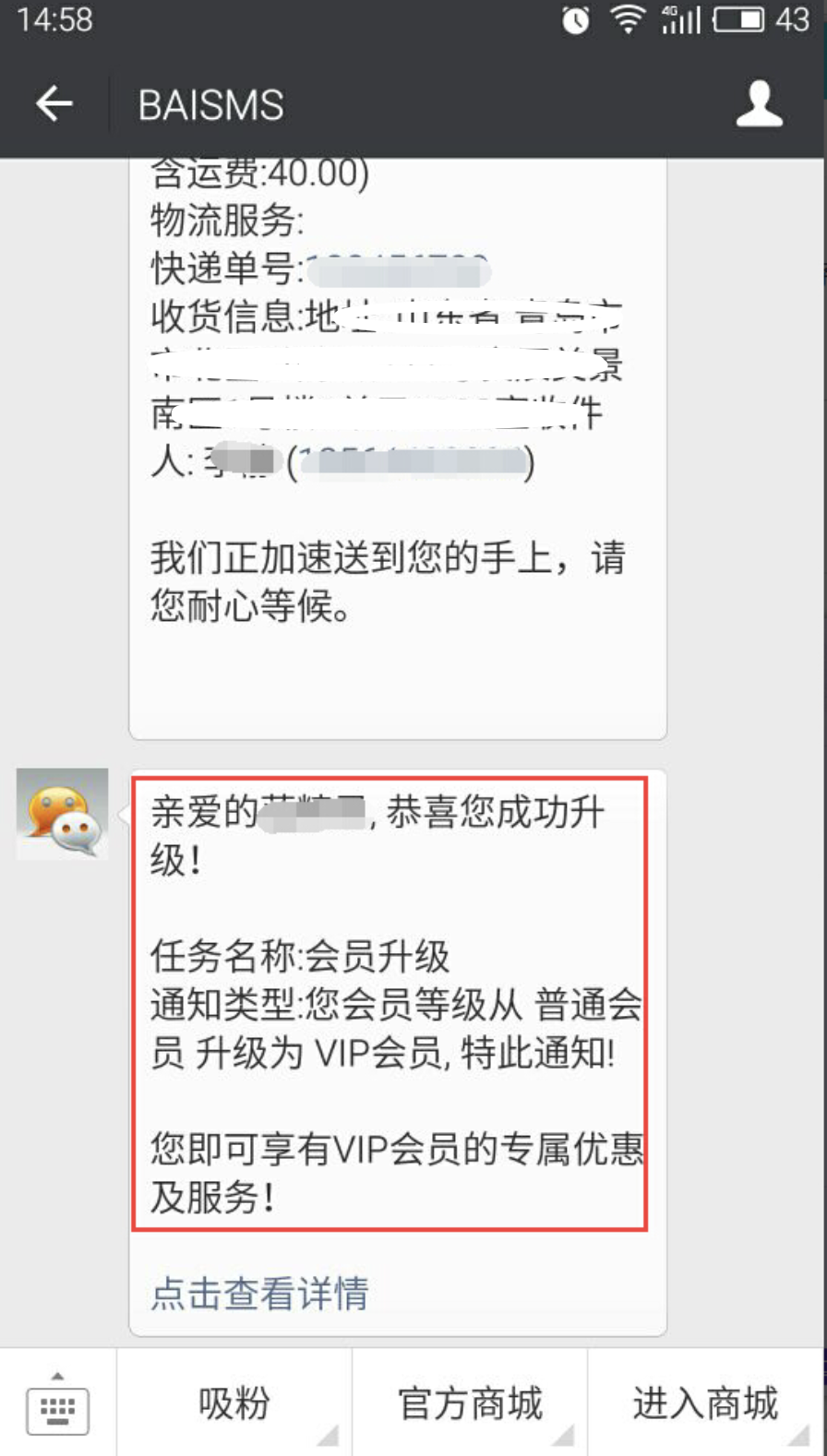Expand the 官方商城 menu

[x=470, y=1403]
